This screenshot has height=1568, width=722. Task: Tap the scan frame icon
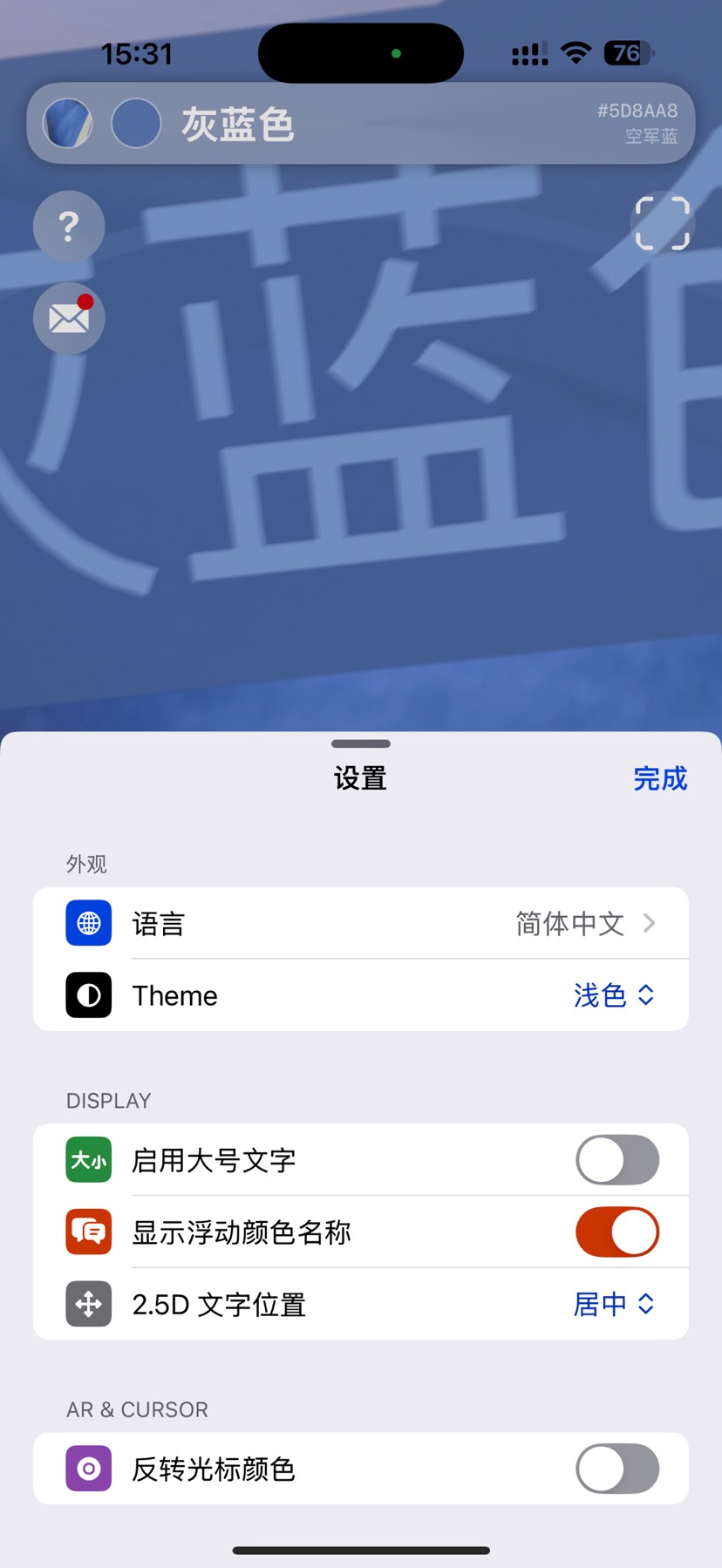pyautogui.click(x=663, y=224)
